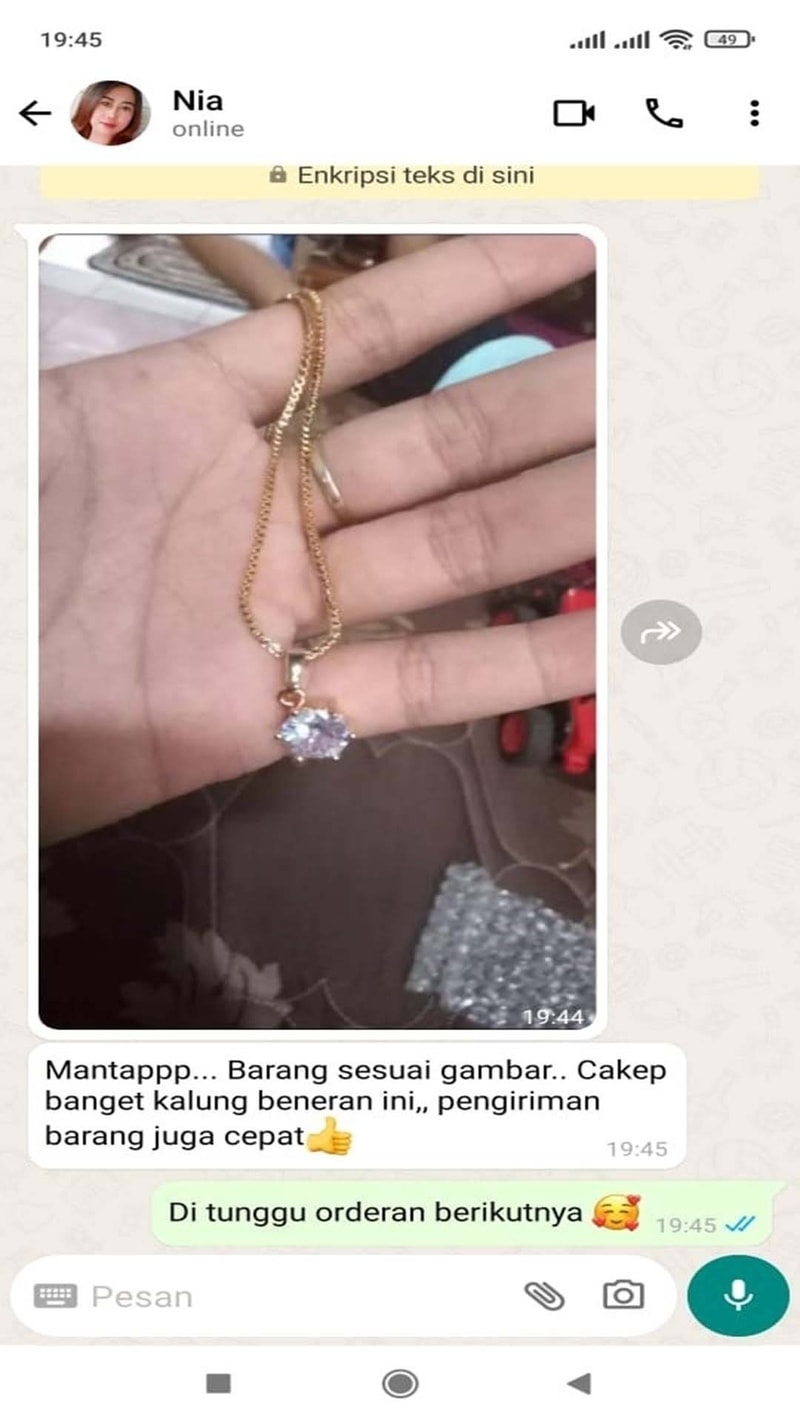Attach a file with the paperclip
800x1422 pixels.
coord(545,1296)
